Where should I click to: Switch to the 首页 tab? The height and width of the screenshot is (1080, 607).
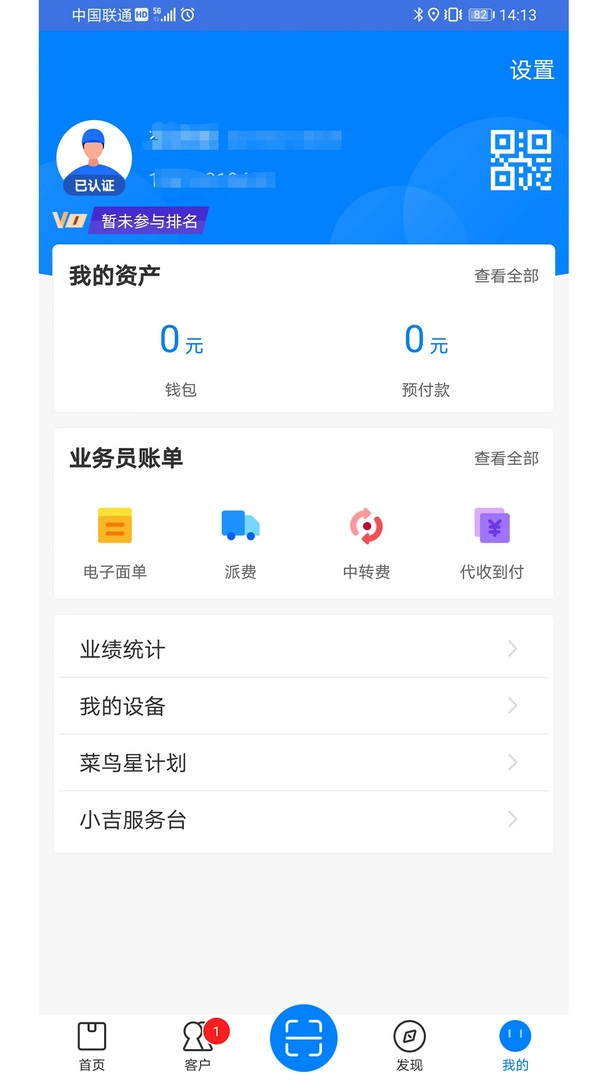pos(92,1046)
